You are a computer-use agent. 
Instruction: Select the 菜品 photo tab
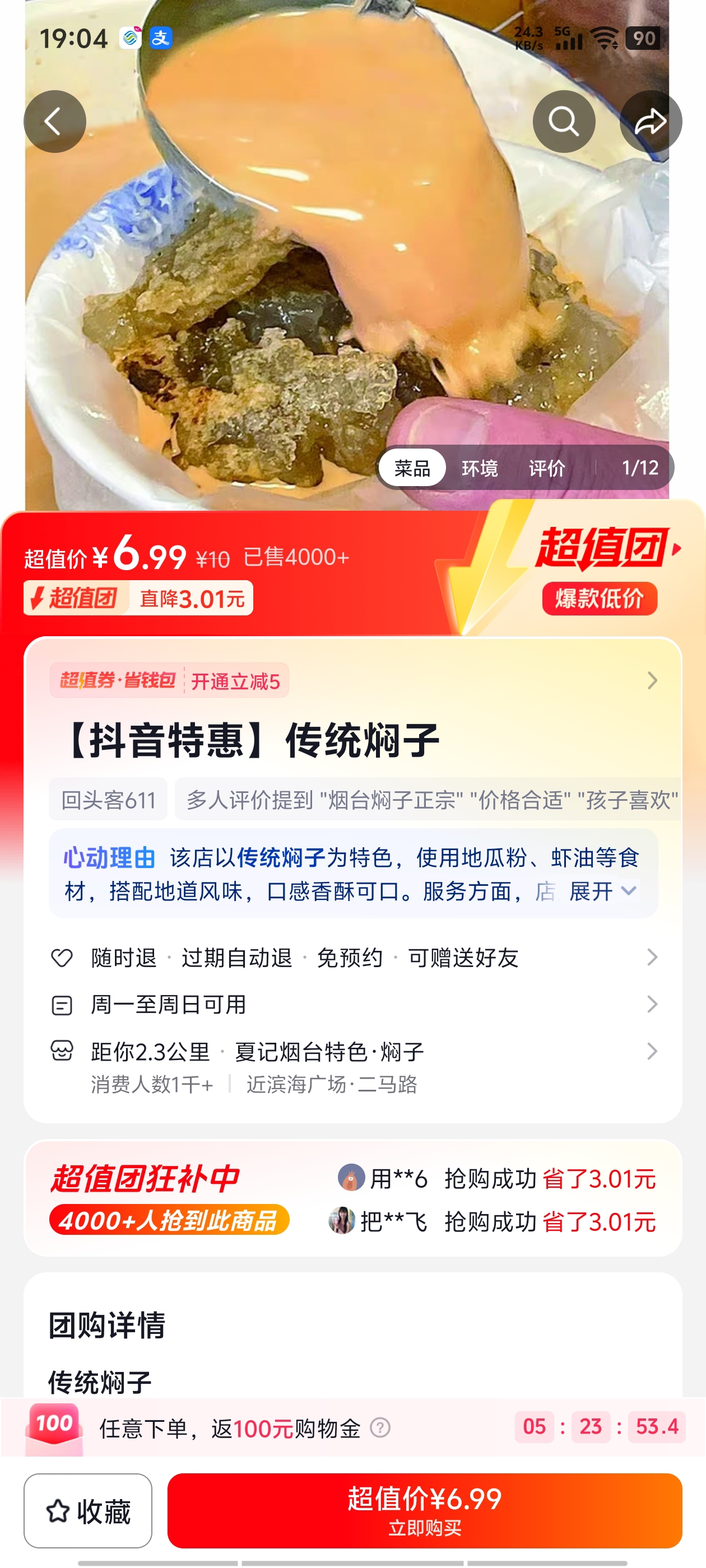click(x=412, y=468)
